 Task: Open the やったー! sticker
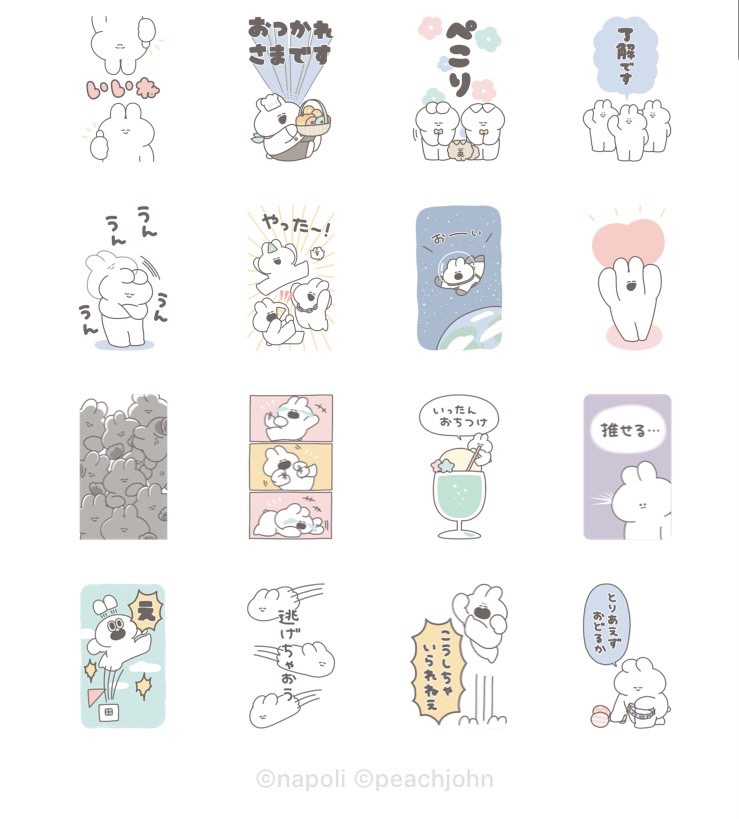(x=290, y=278)
